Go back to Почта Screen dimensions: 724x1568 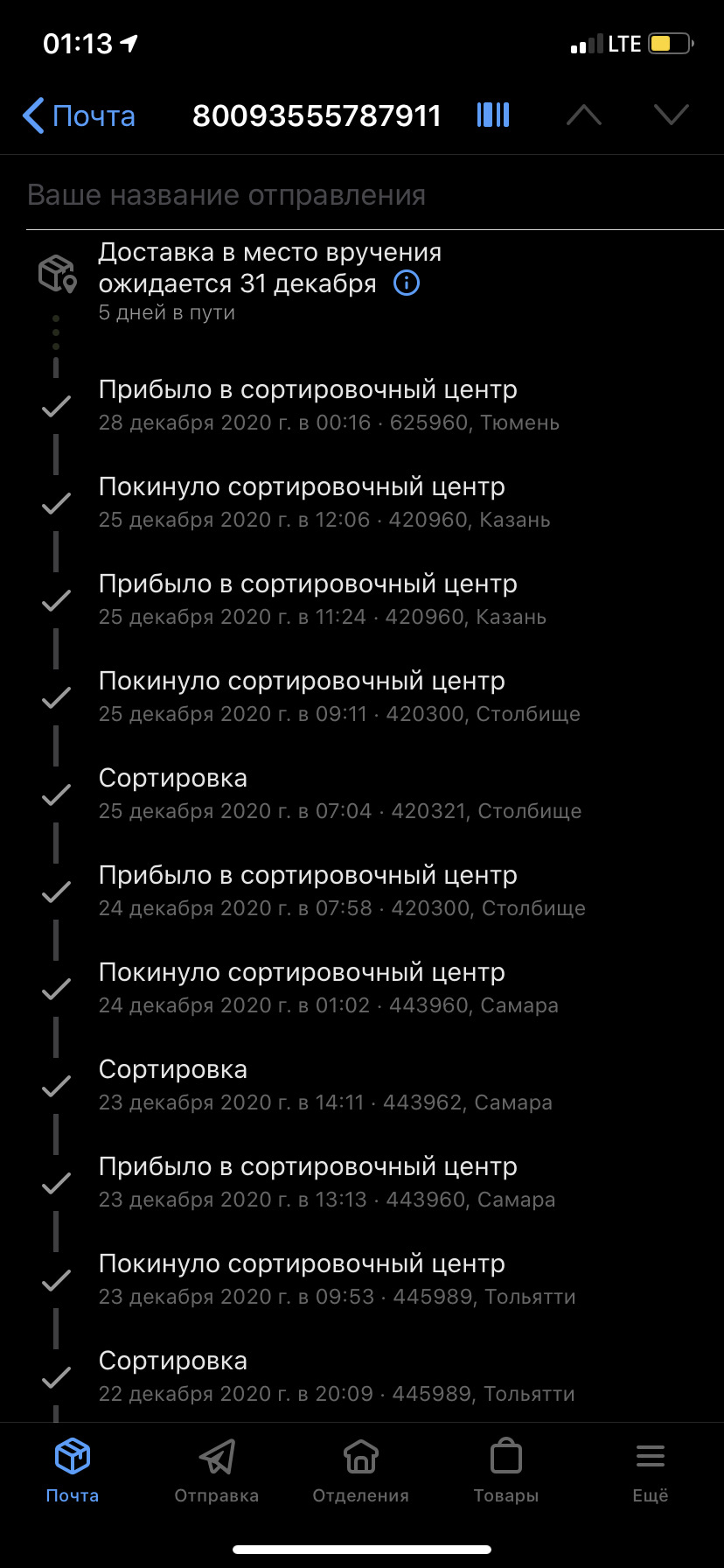79,115
